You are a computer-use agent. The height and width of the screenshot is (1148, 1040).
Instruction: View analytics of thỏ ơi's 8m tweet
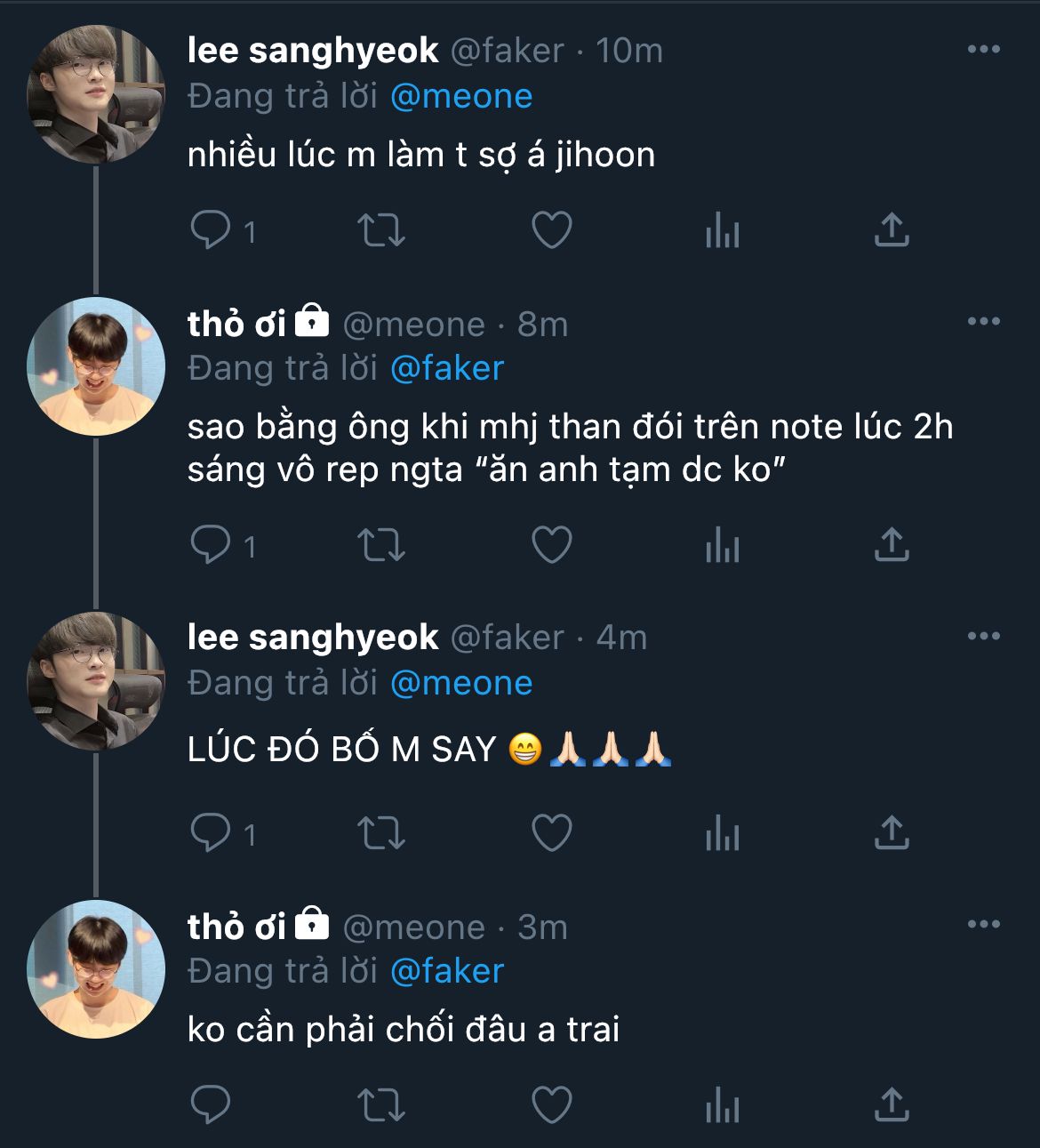pos(722,545)
